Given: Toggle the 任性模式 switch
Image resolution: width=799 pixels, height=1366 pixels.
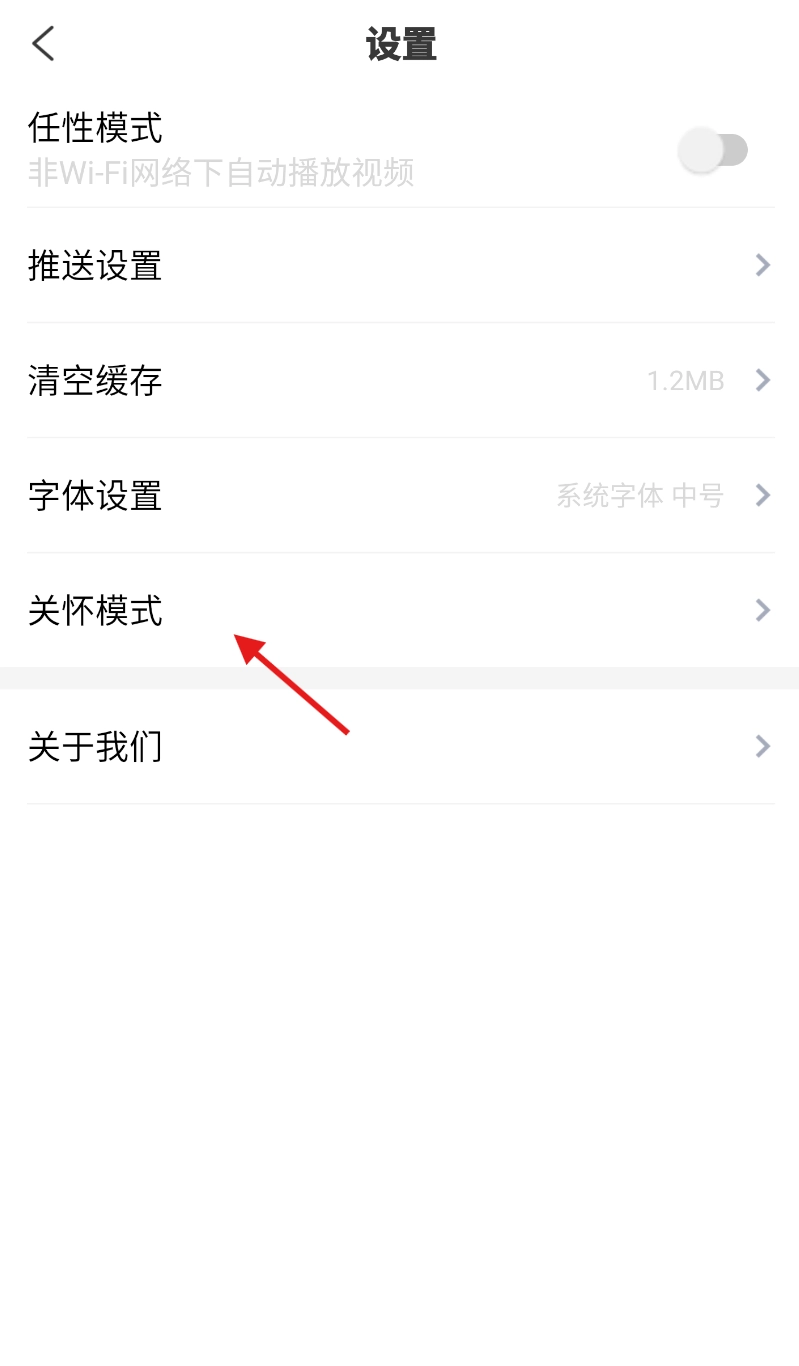Looking at the screenshot, I should 713,151.
